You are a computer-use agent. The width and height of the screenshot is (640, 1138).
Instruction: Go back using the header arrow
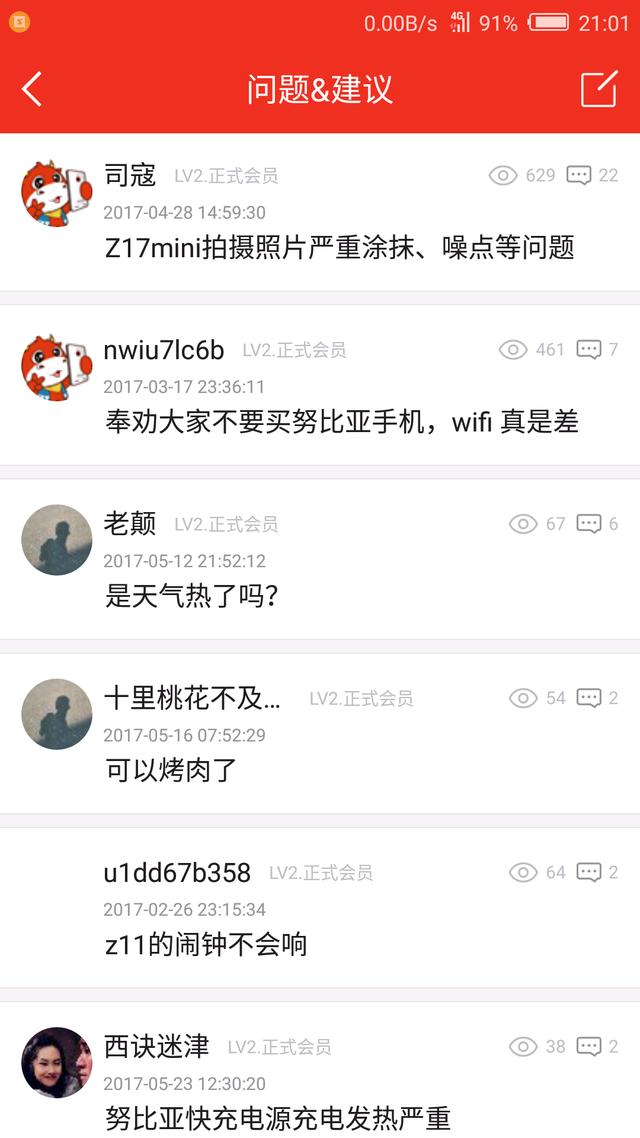pos(32,89)
